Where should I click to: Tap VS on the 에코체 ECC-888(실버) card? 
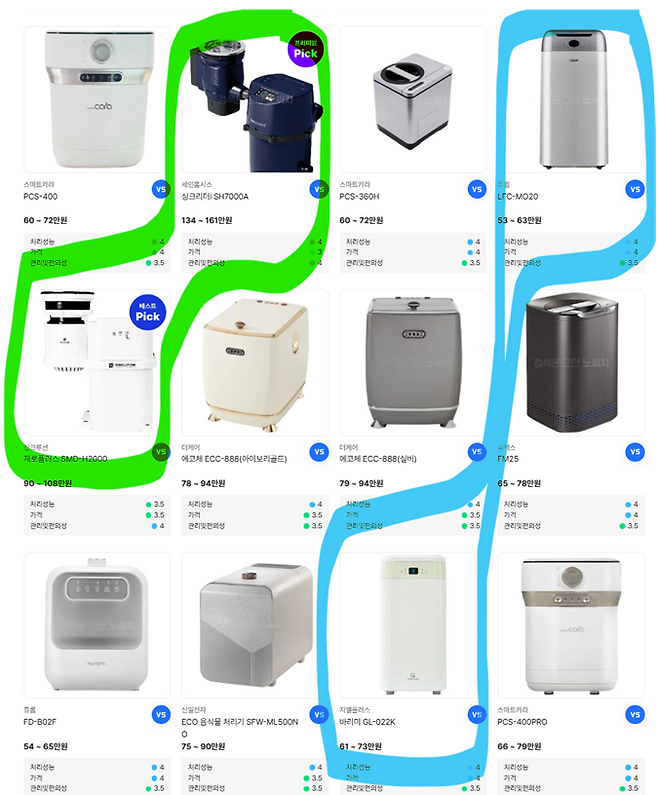[x=476, y=452]
